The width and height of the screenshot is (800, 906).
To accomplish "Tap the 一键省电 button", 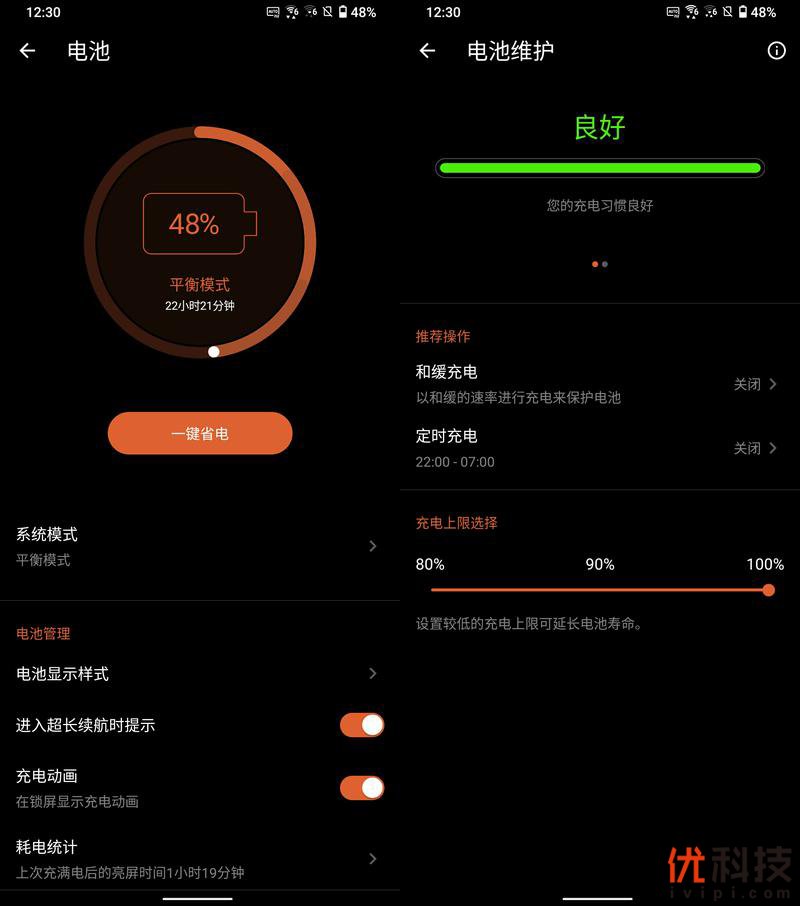I will click(x=200, y=434).
